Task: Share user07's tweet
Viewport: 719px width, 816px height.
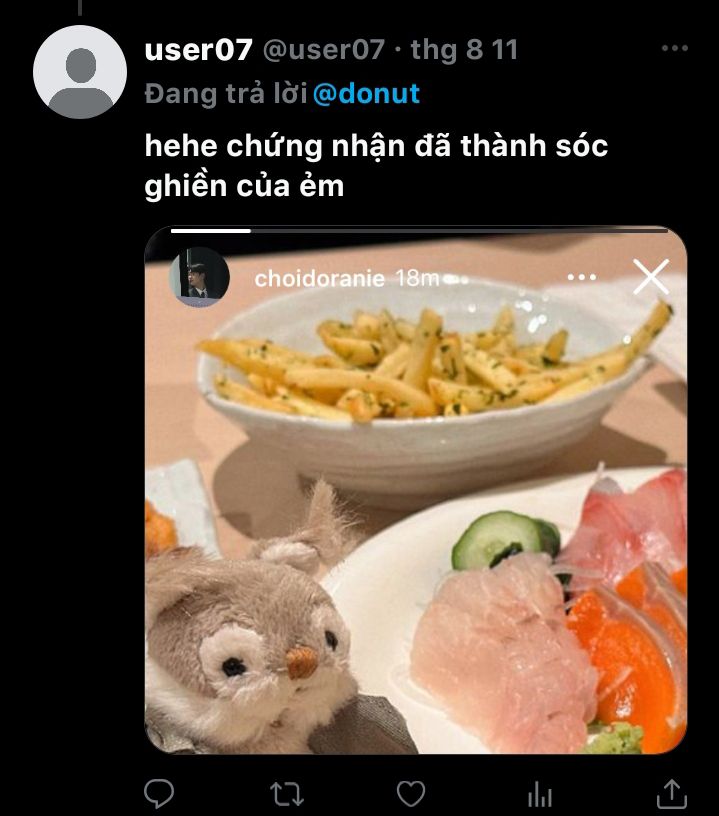Action: click(672, 793)
